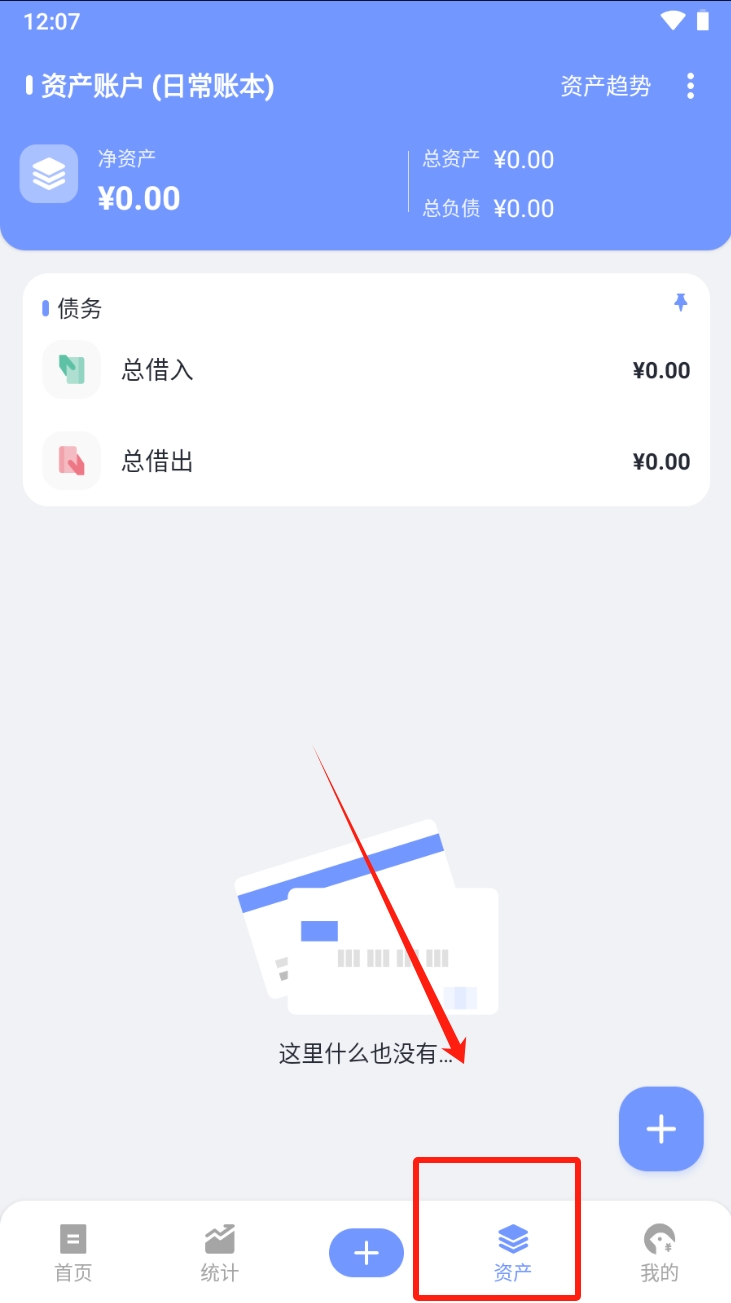Screen dimensions: 731x1303
Task: Open the three-dot overflow menu
Action: (x=690, y=86)
